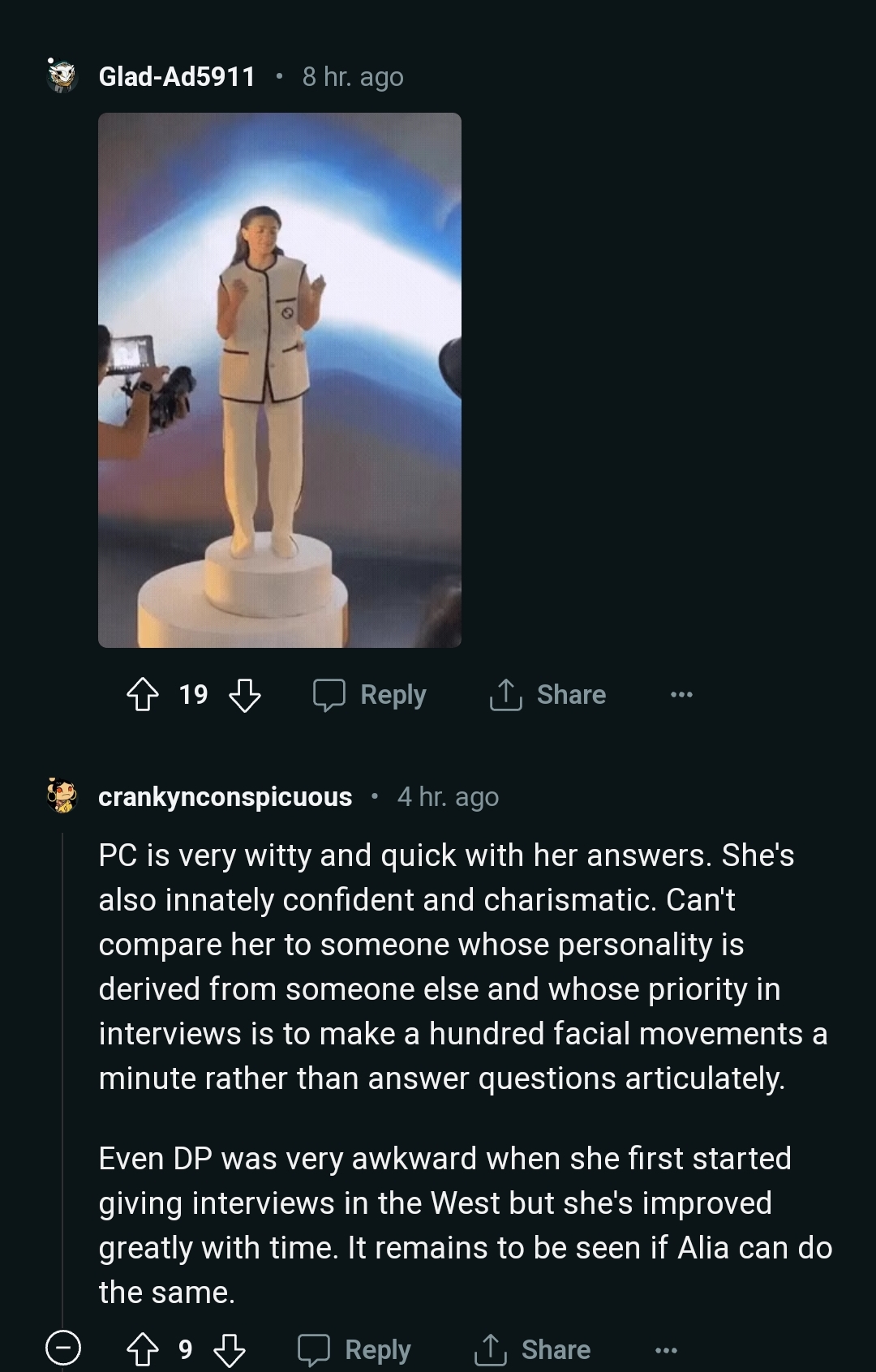Open the GIF image in Glad-Ad5911's comment
Viewport: 876px width, 1372px height.
(280, 380)
